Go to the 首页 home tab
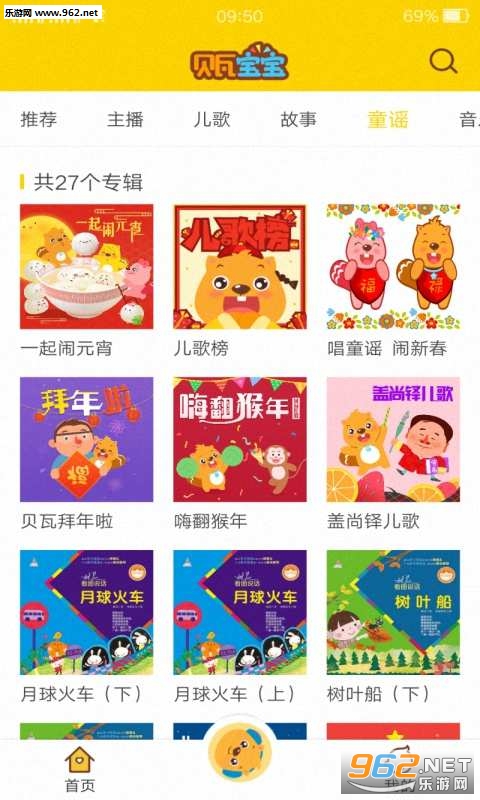The width and height of the screenshot is (480, 800). [80, 769]
